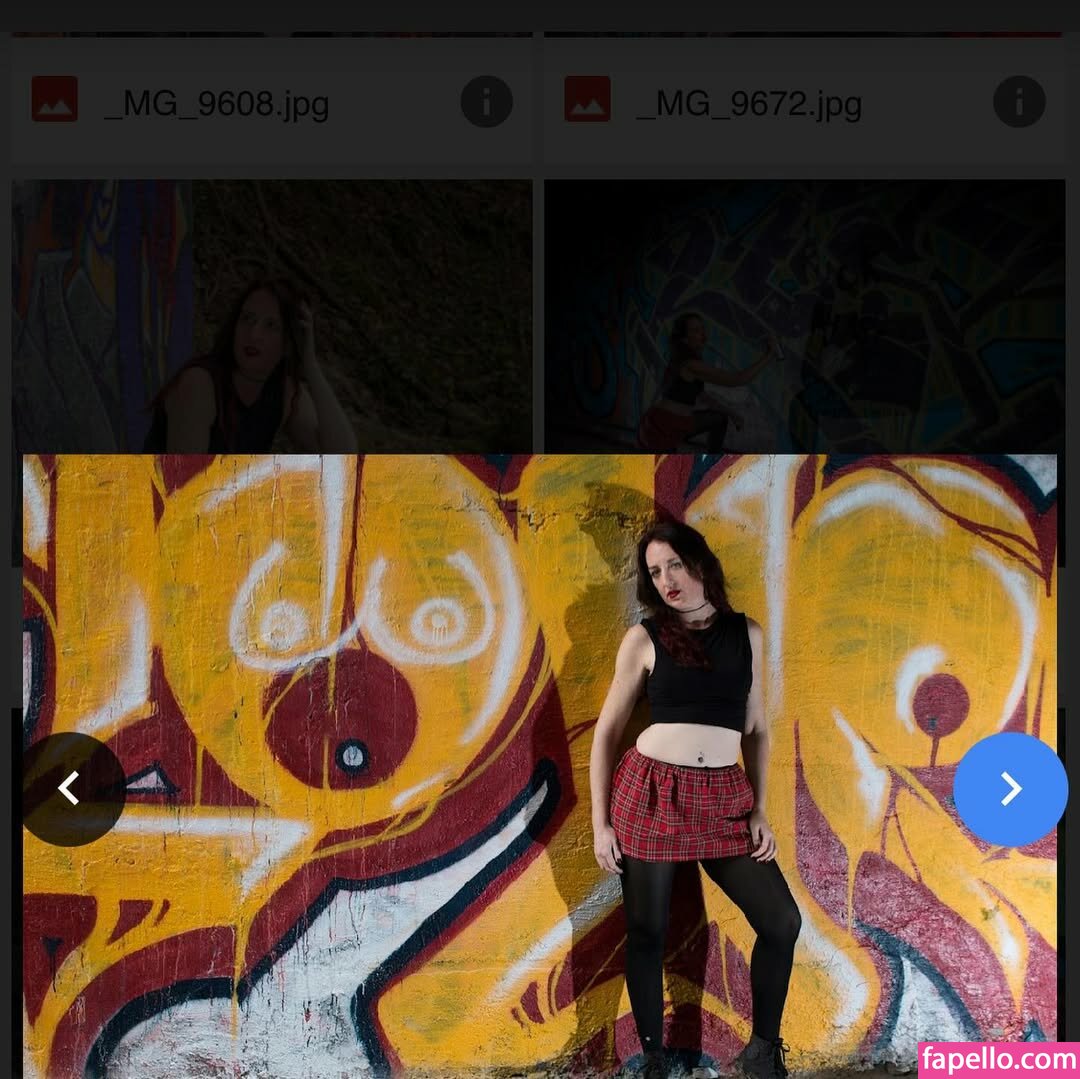The width and height of the screenshot is (1080, 1079).
Task: Go to the next image
Action: pyautogui.click(x=1010, y=789)
